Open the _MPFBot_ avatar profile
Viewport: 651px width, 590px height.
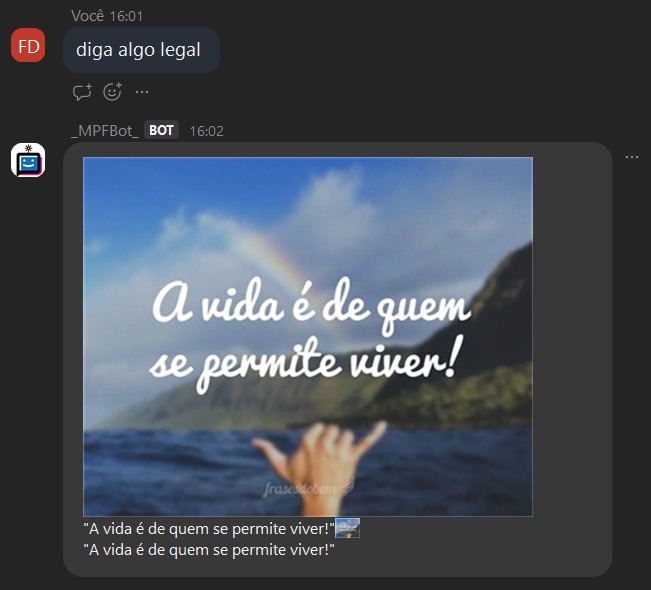click(x=28, y=160)
